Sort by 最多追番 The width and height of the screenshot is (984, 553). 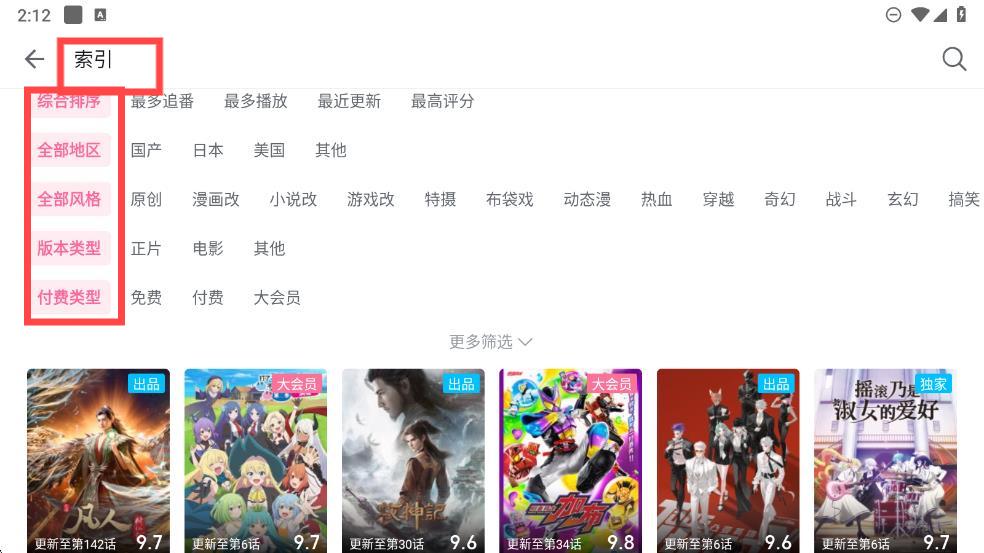click(x=162, y=101)
